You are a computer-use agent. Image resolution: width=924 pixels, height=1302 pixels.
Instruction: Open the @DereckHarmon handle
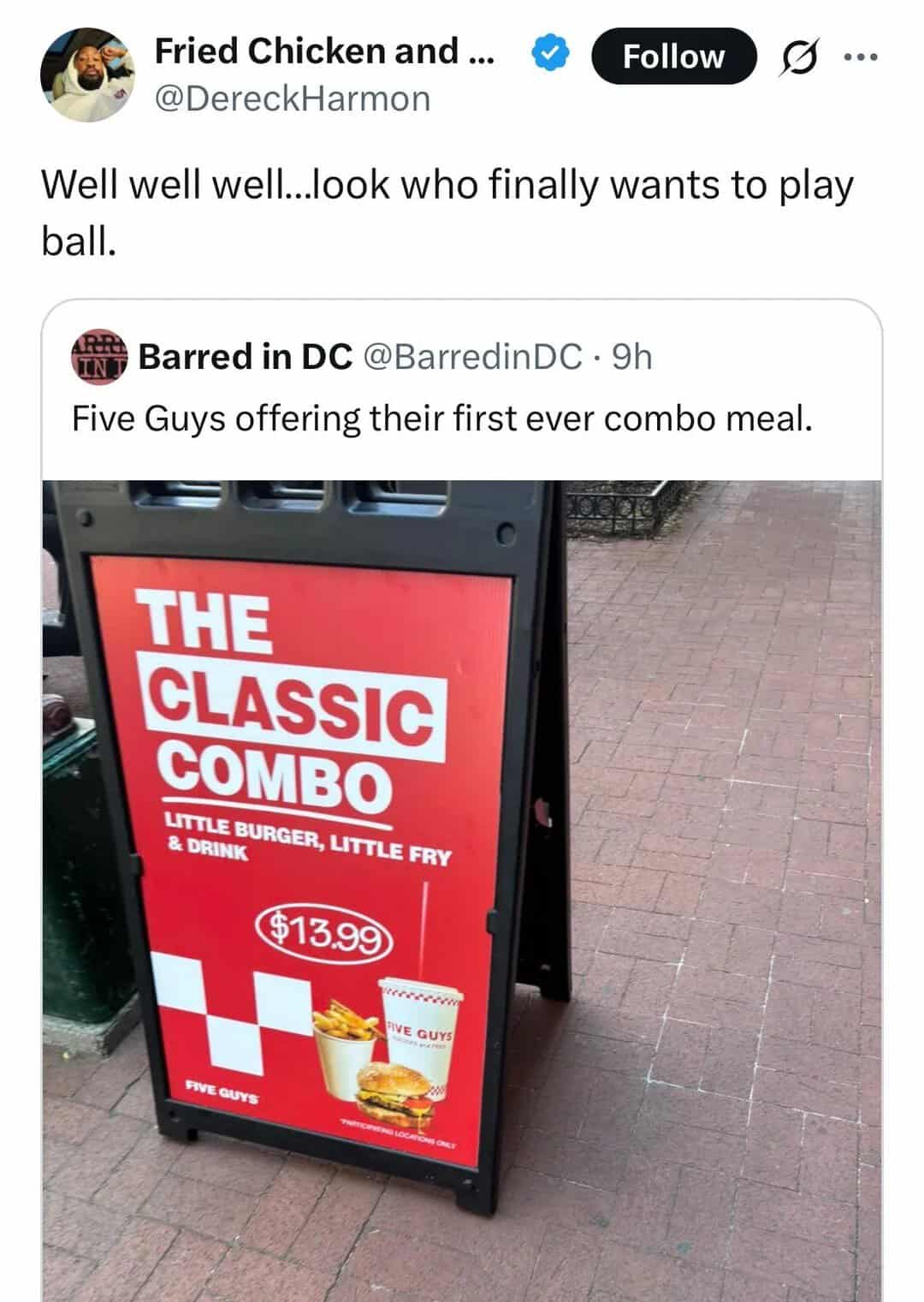(x=292, y=98)
